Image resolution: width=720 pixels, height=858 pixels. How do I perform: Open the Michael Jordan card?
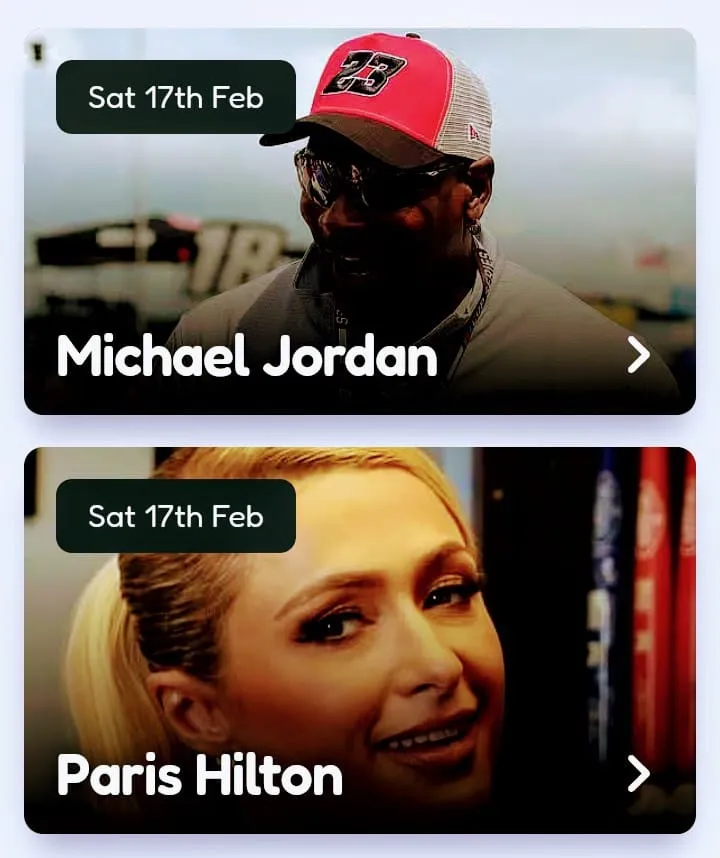360,222
